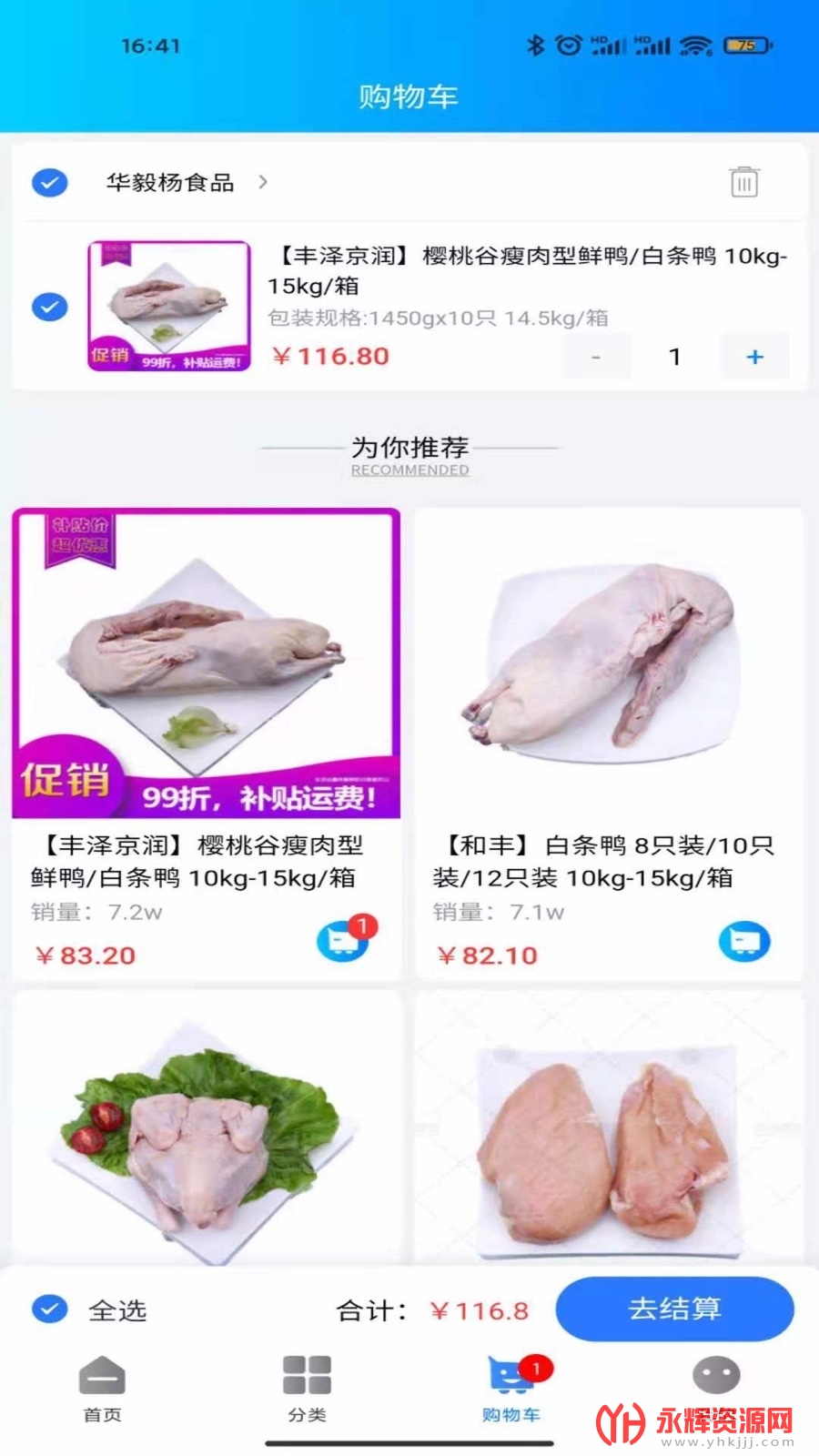Select the 购物车 cart tab
The image size is (819, 1456).
(x=511, y=1388)
